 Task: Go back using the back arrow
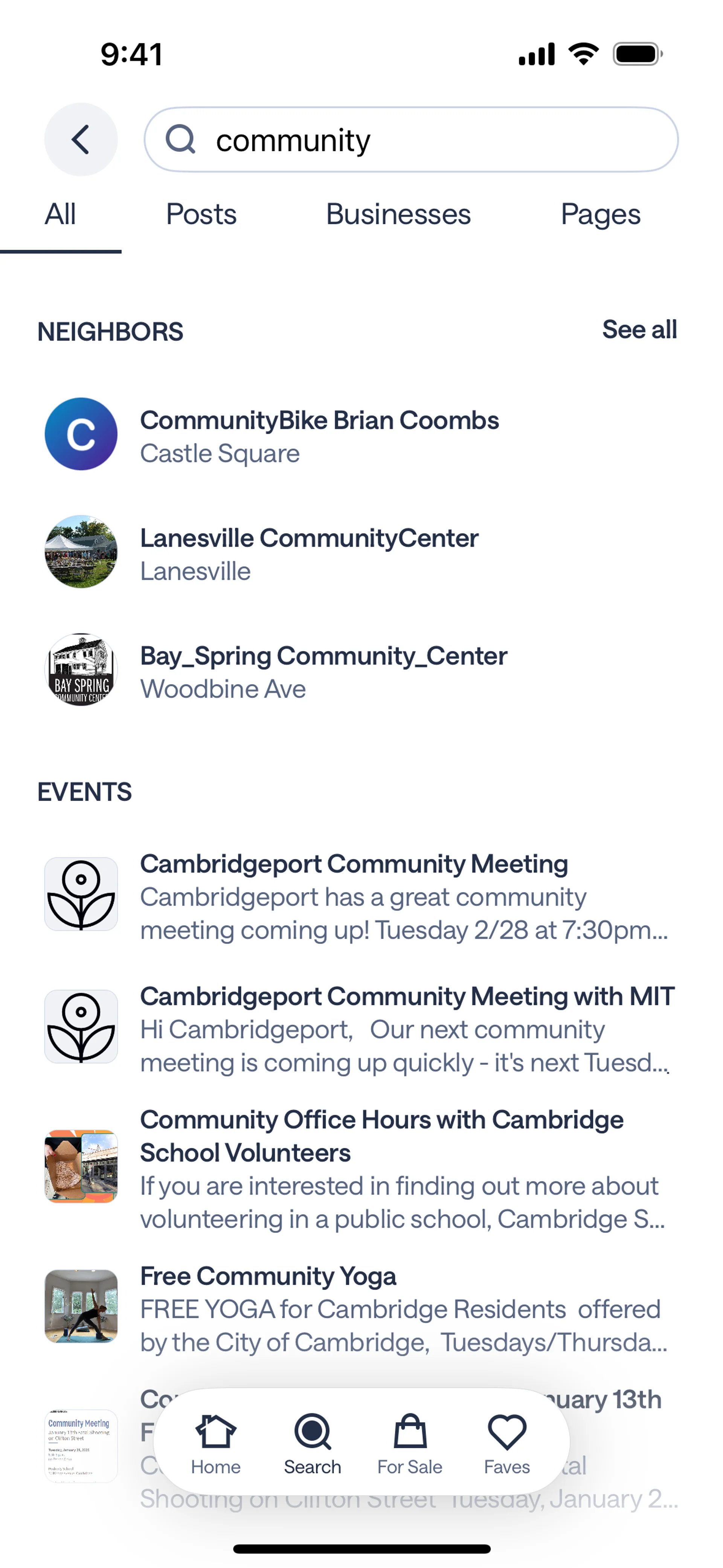coord(81,139)
